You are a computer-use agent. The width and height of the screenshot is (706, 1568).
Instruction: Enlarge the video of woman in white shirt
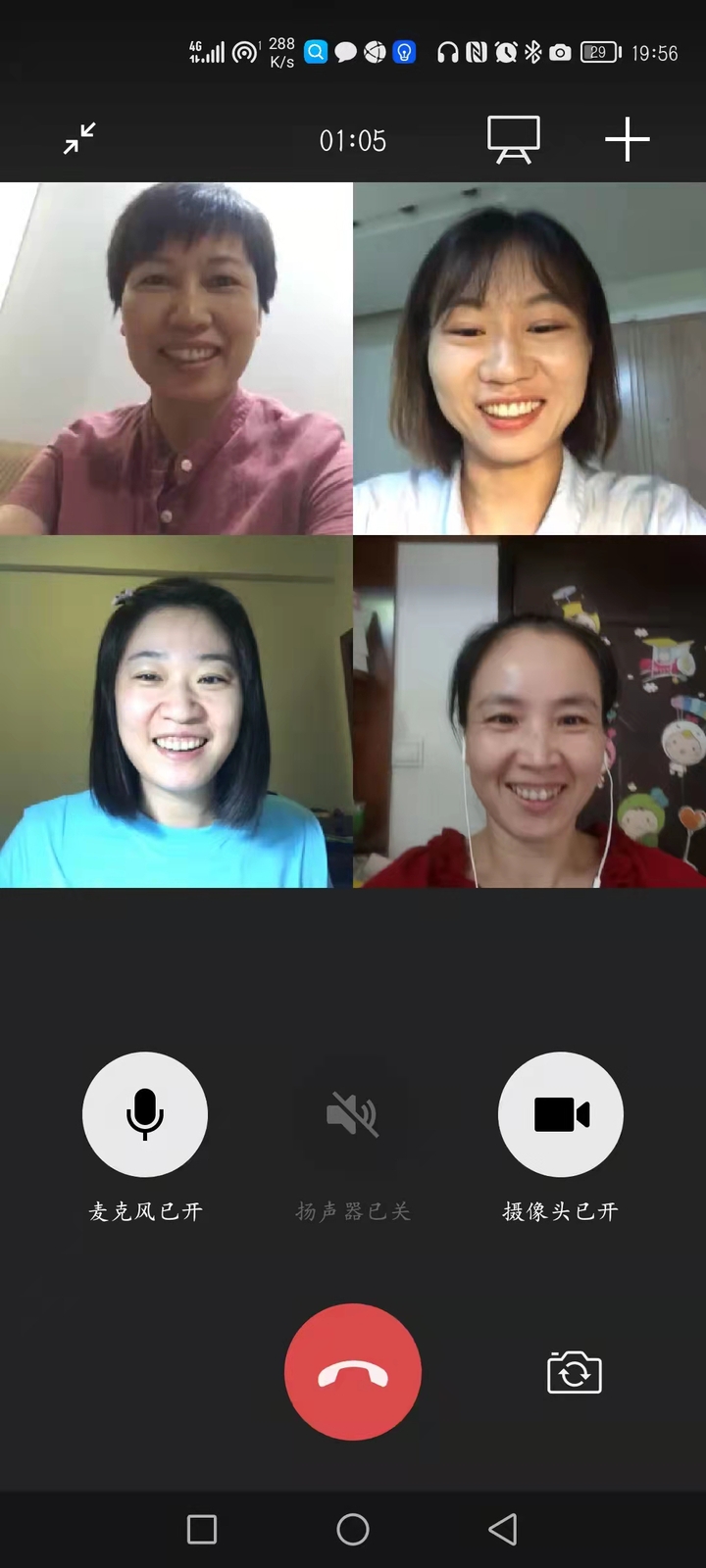[529, 359]
